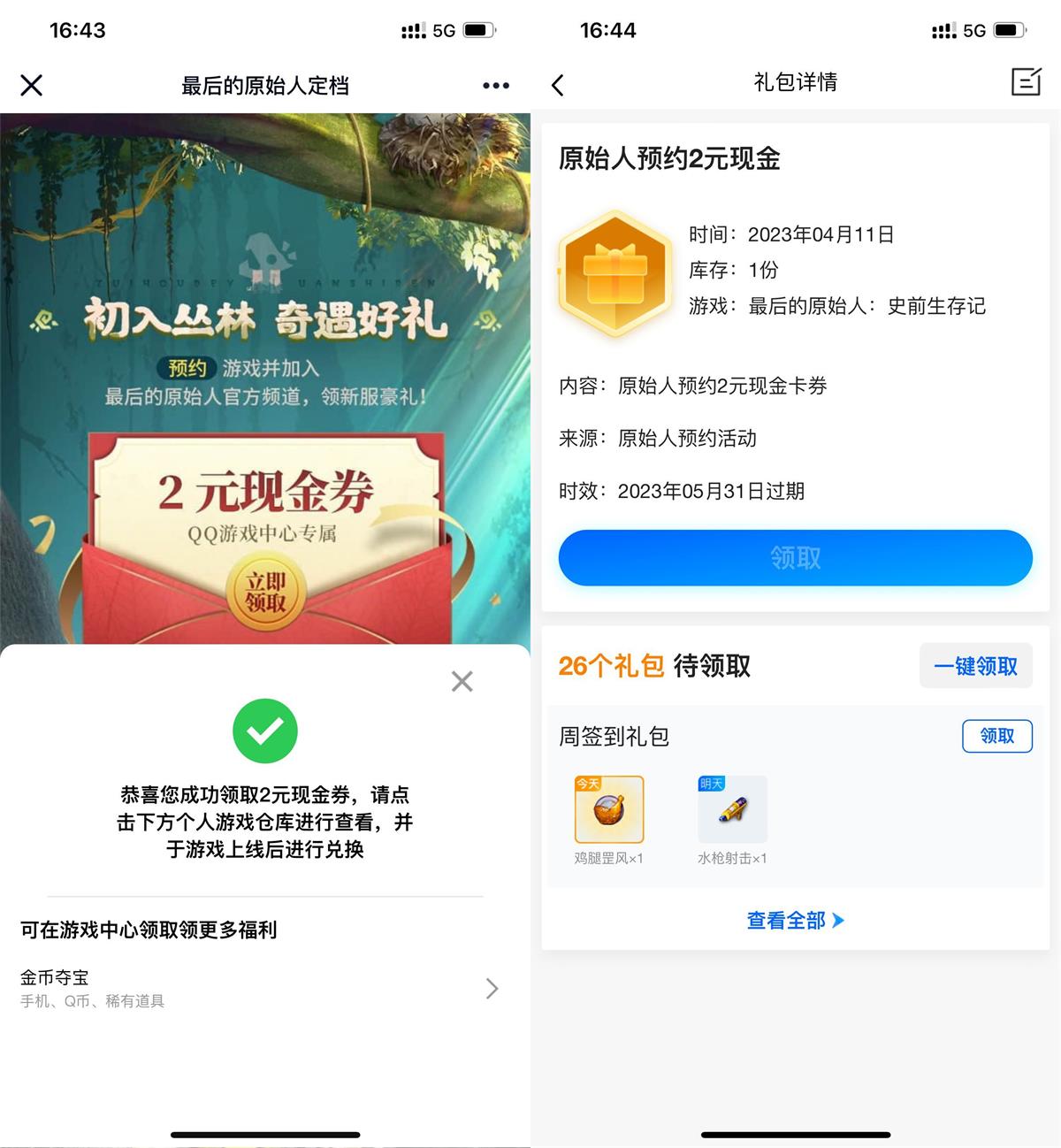Tap the 立即领取 coupon button
Viewport: 1061px width, 1148px height.
pyautogui.click(x=265, y=592)
